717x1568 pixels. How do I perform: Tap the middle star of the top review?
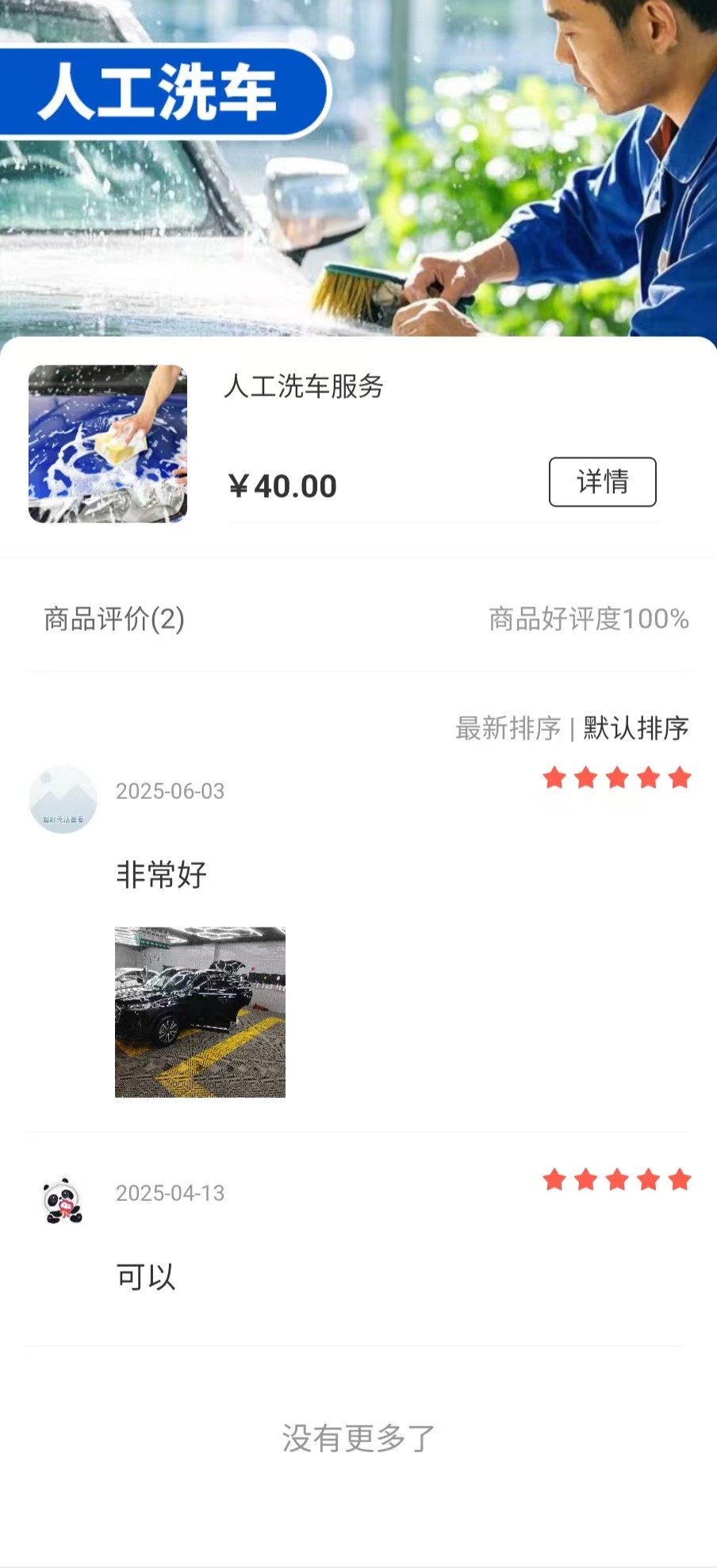coord(617,779)
